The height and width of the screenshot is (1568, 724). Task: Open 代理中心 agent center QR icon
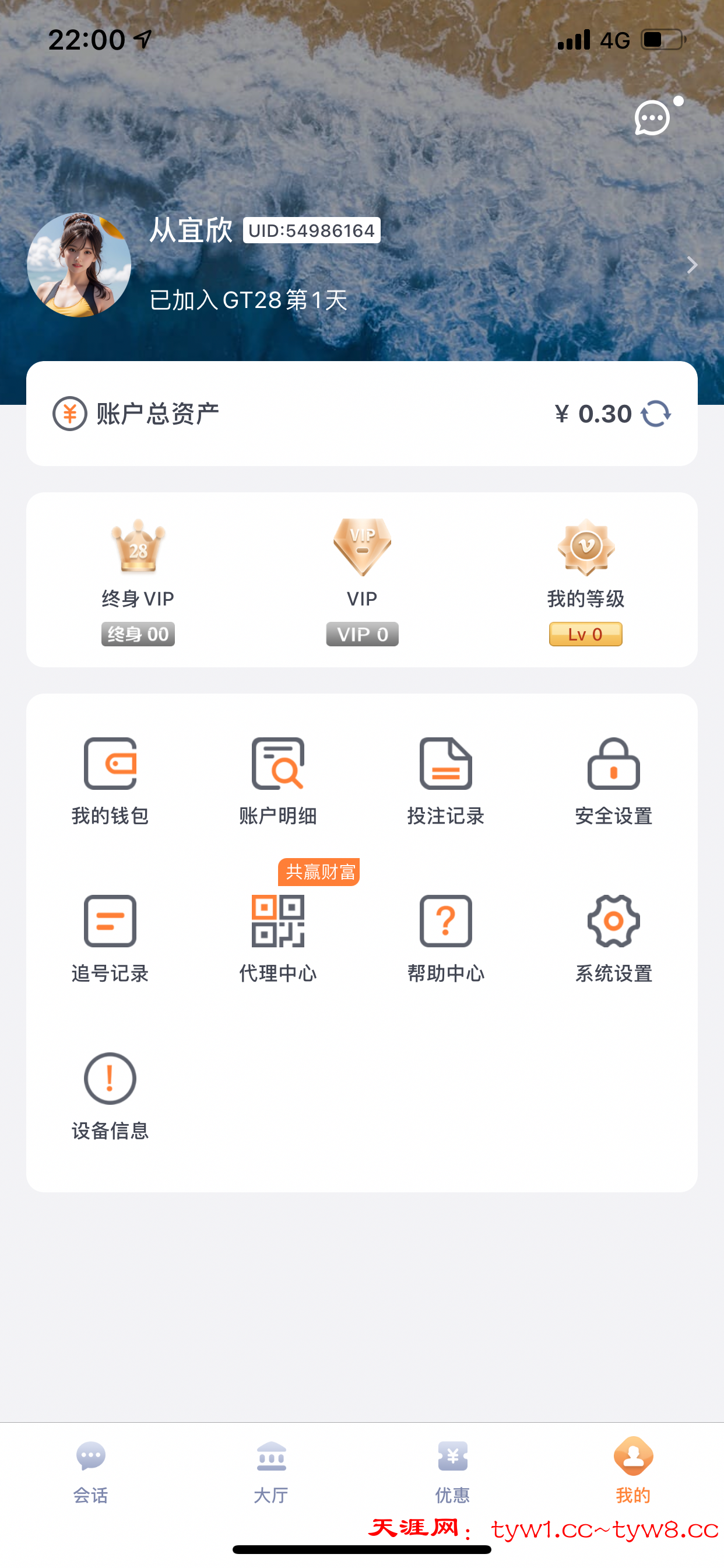(x=278, y=939)
